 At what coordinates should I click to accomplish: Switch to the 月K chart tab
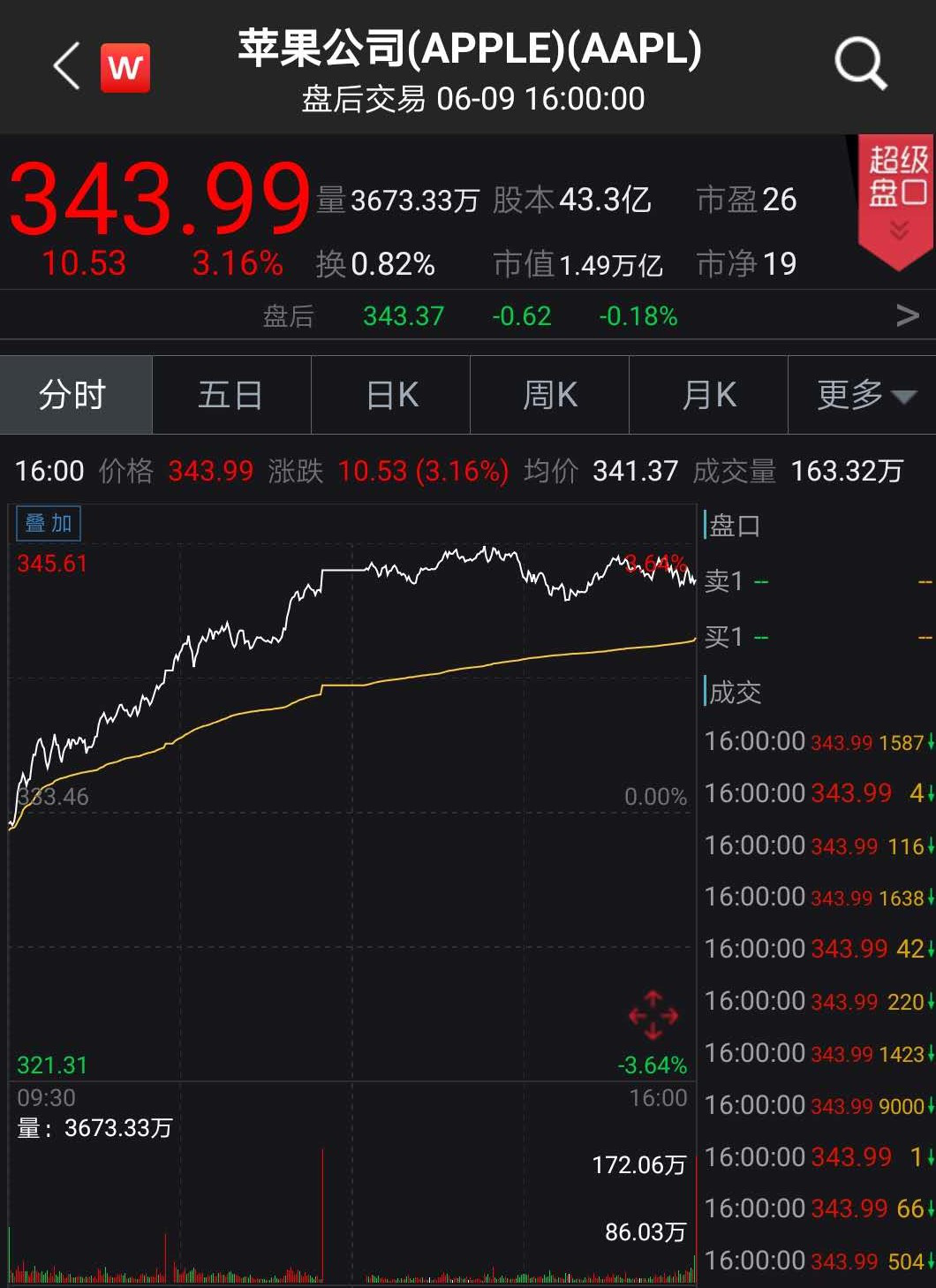coord(708,395)
